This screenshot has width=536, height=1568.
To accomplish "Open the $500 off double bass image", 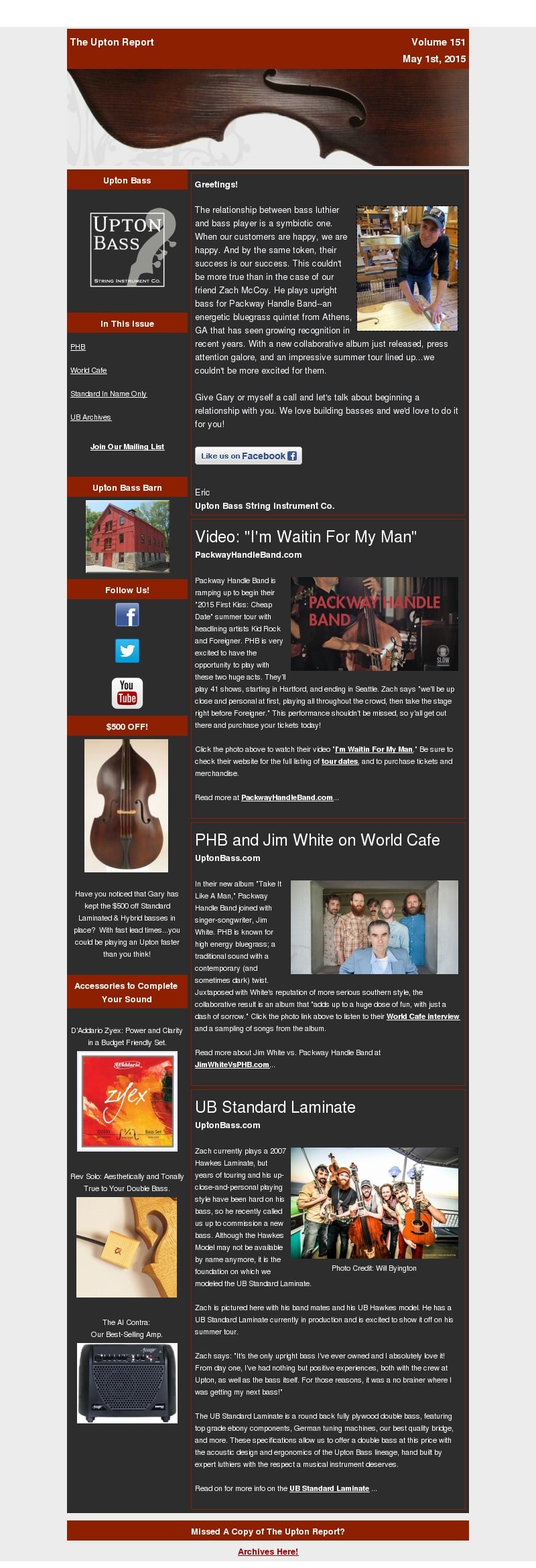I will [126, 805].
